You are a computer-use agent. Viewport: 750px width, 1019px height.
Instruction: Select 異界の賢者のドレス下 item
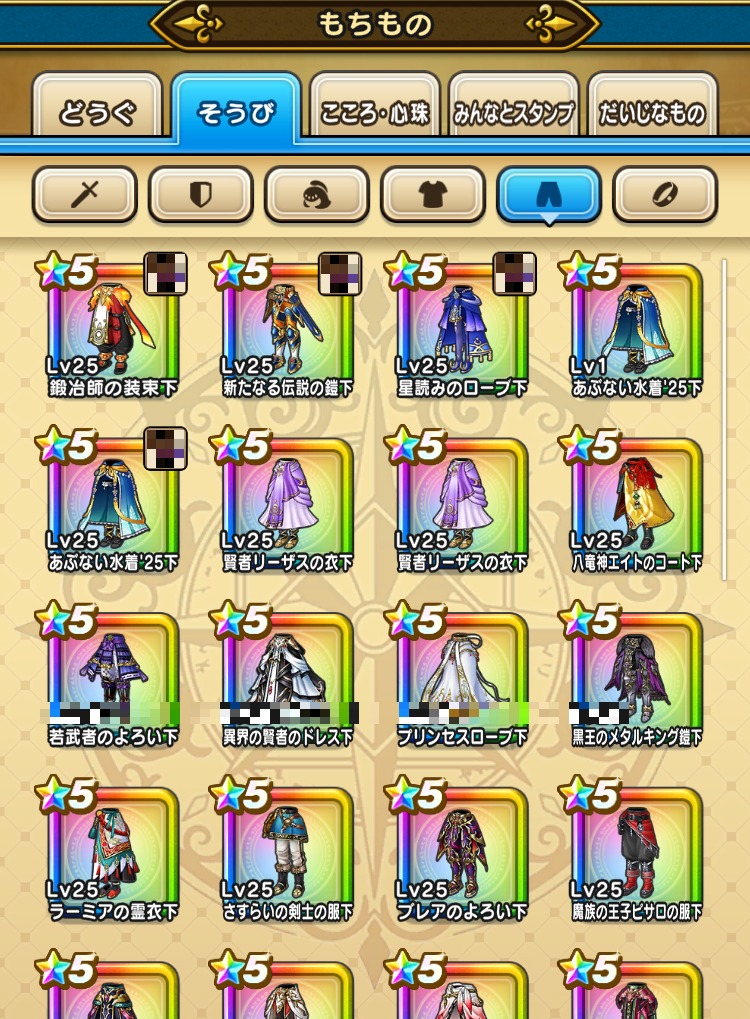287,680
